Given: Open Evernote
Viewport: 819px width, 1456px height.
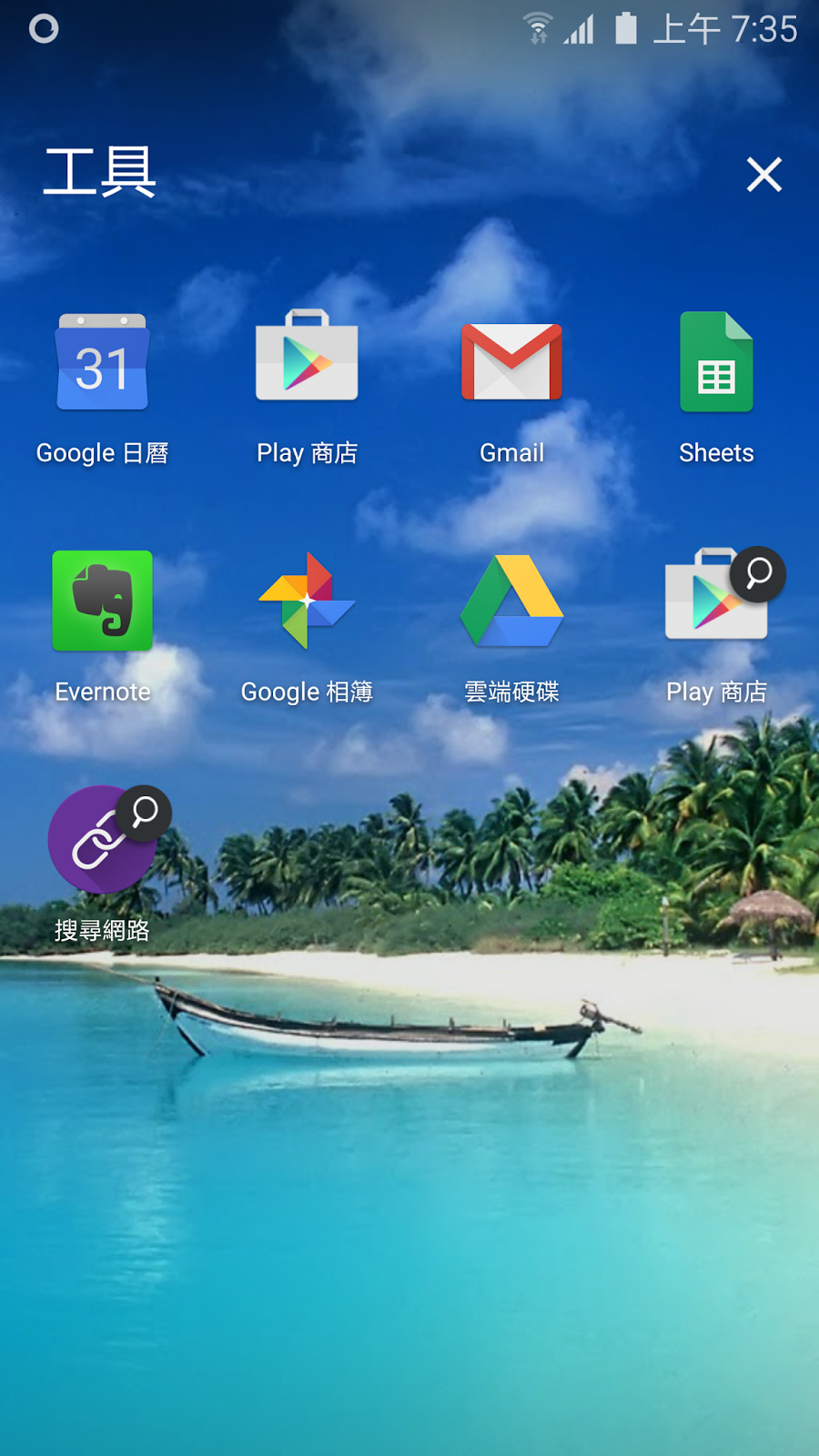Looking at the screenshot, I should click(102, 601).
